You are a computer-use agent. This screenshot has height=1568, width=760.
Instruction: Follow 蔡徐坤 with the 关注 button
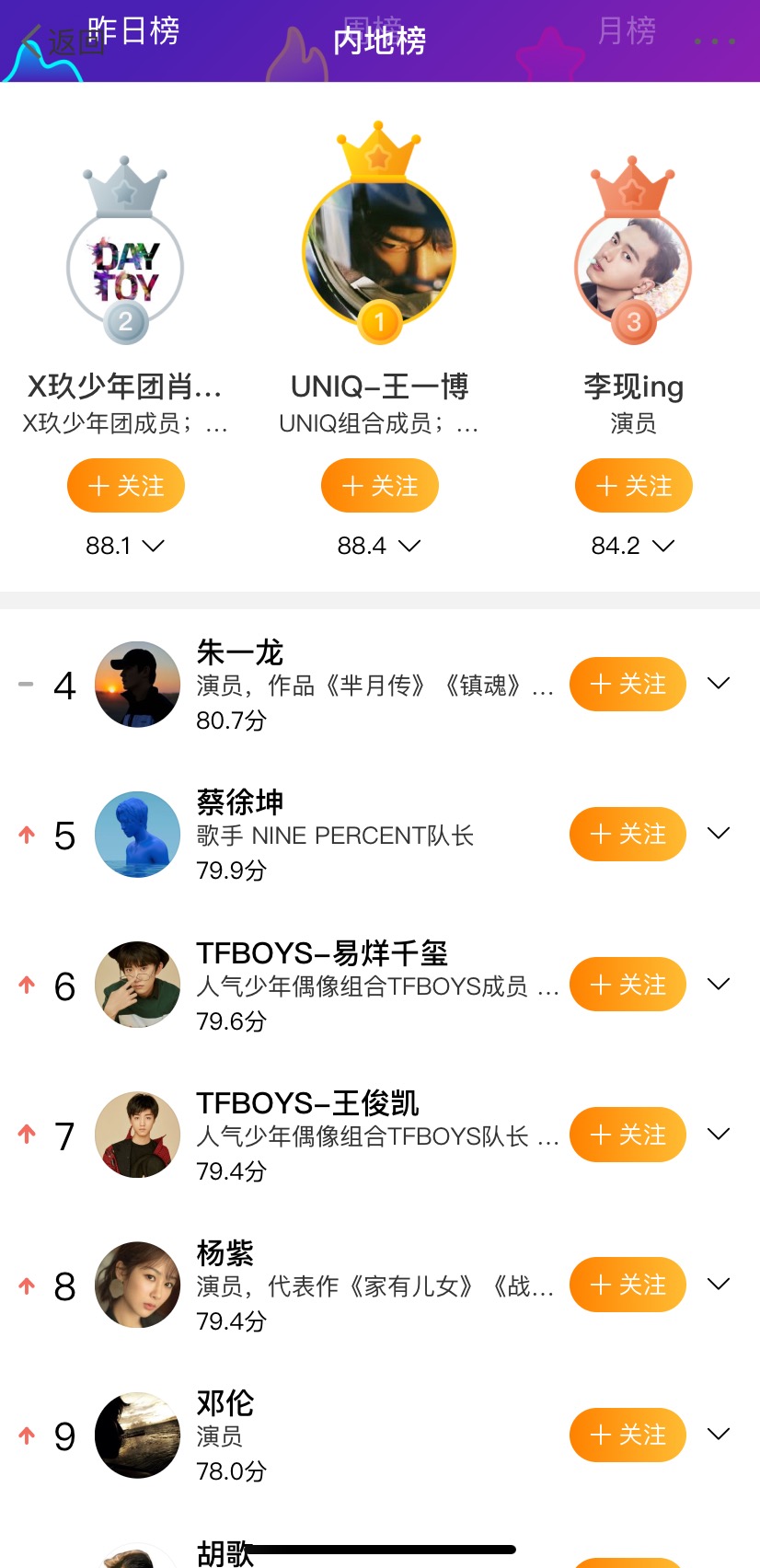[628, 835]
